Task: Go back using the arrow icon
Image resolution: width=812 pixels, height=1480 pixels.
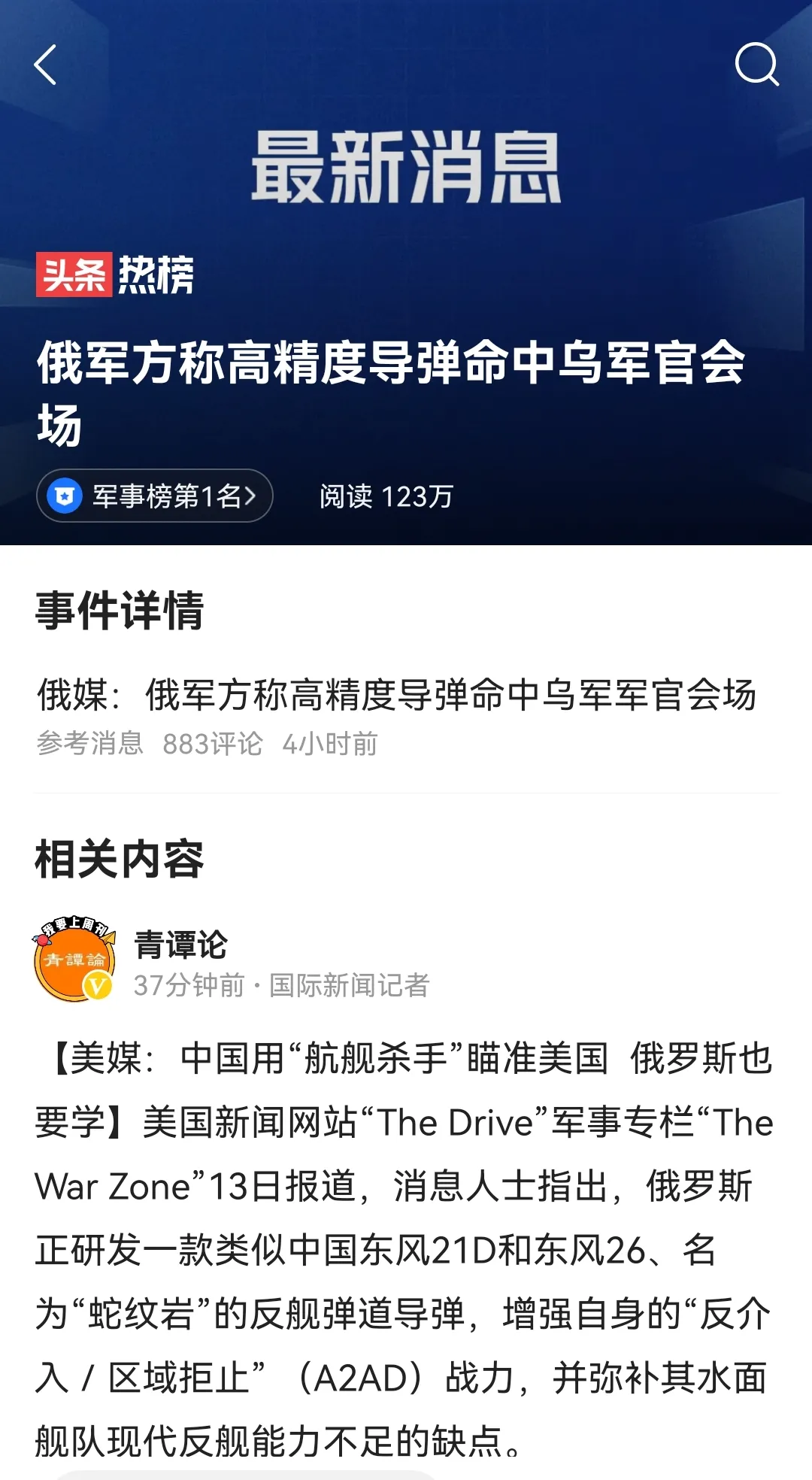Action: pos(46,65)
